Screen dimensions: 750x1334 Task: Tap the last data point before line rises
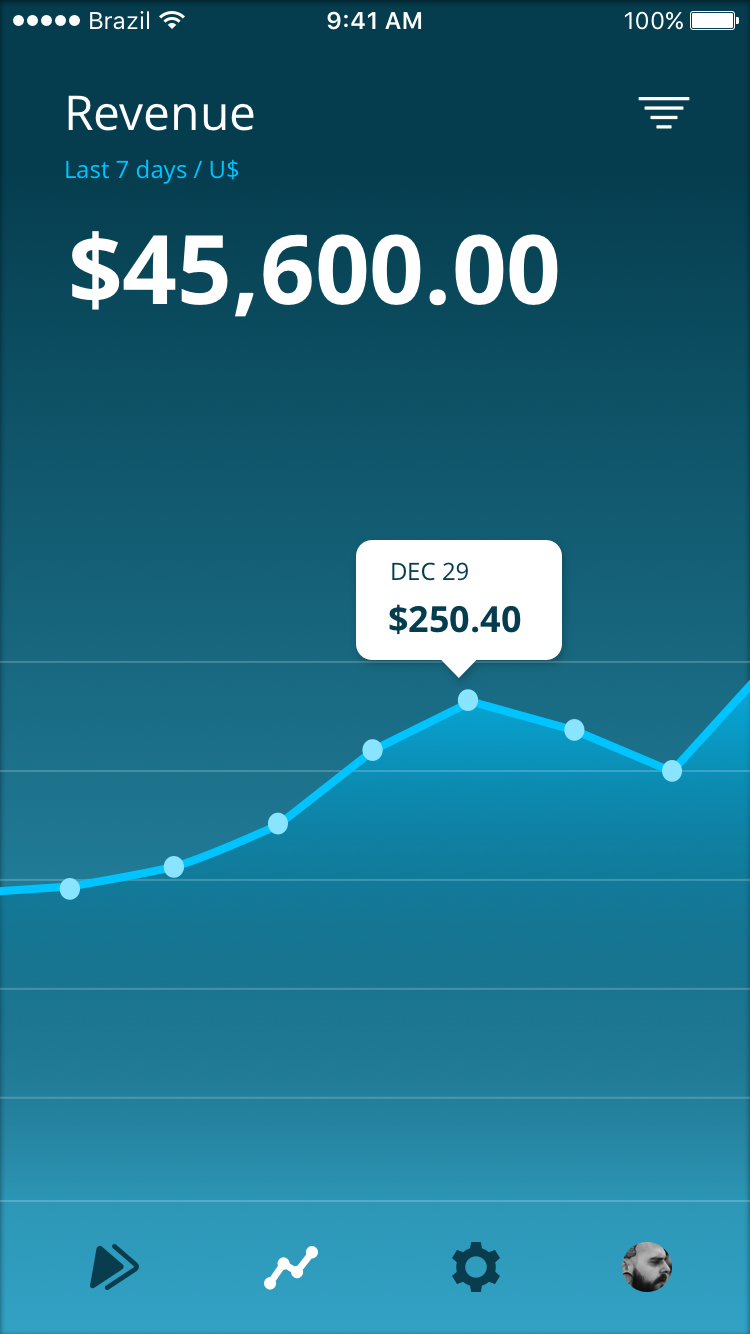pos(672,771)
